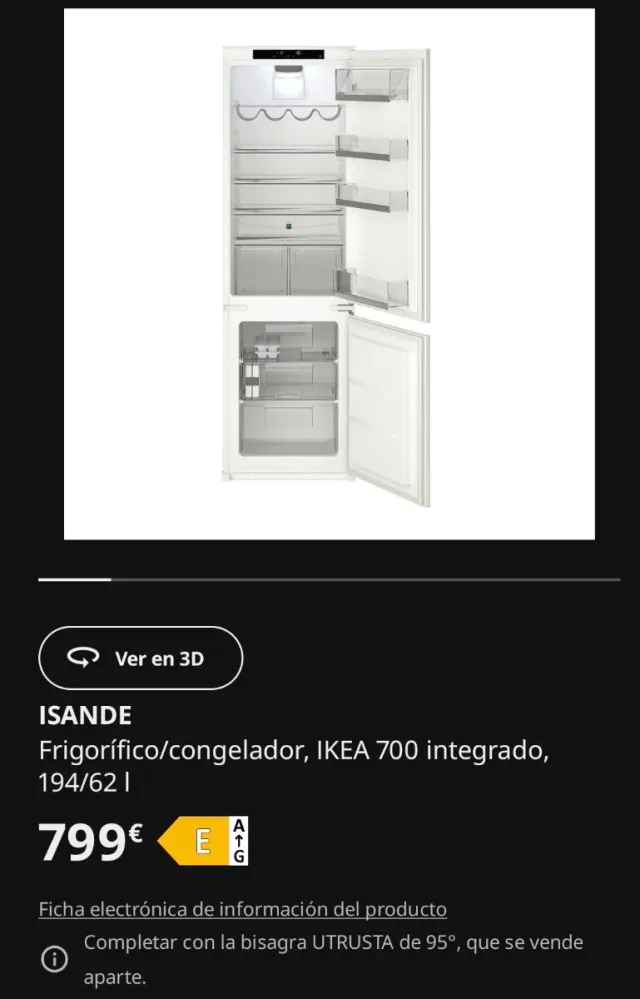Open Ficha electrónica de información del producto
The height and width of the screenshot is (999, 640).
(242, 909)
